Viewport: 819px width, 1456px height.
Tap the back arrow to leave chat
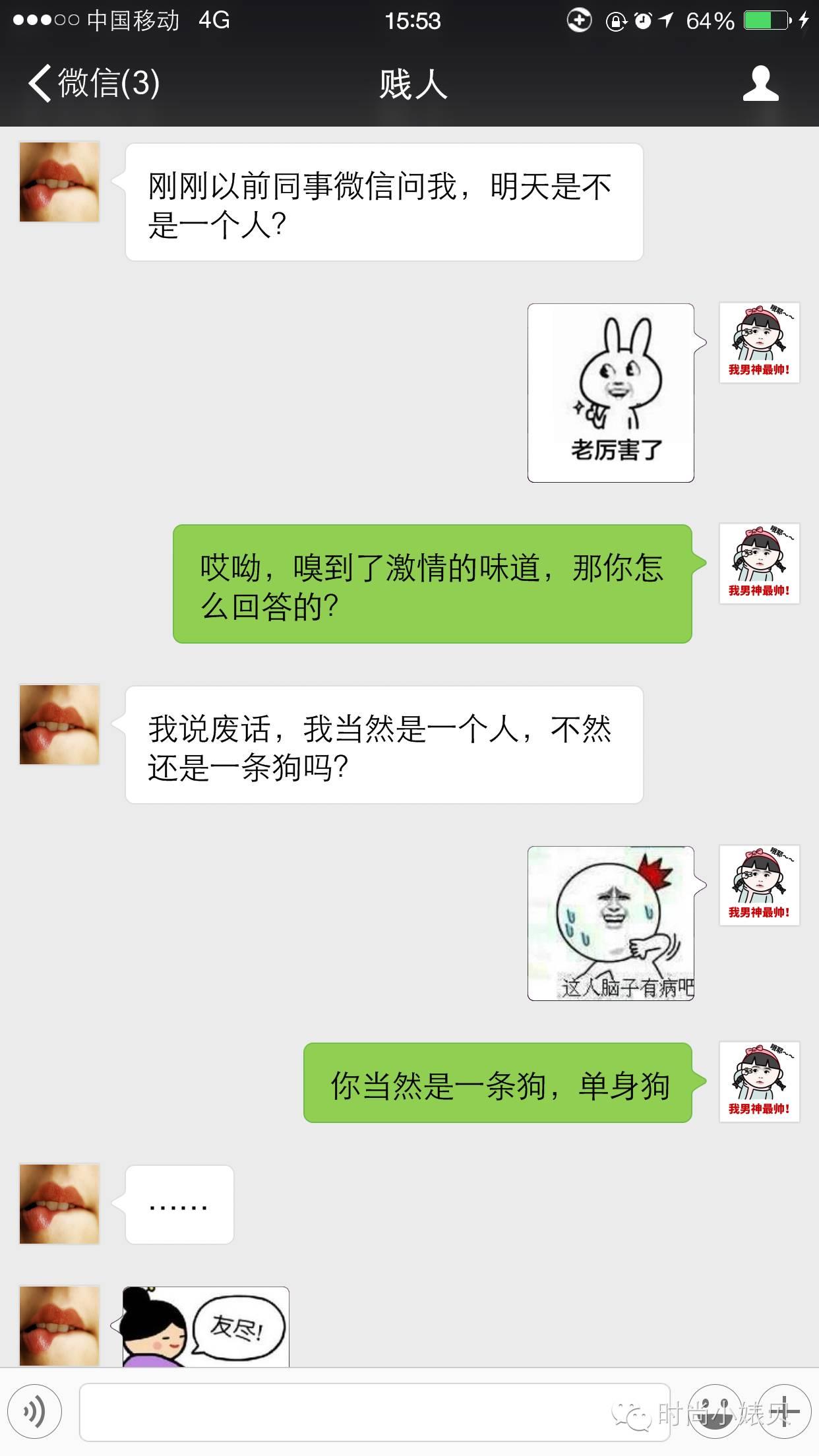(40, 84)
